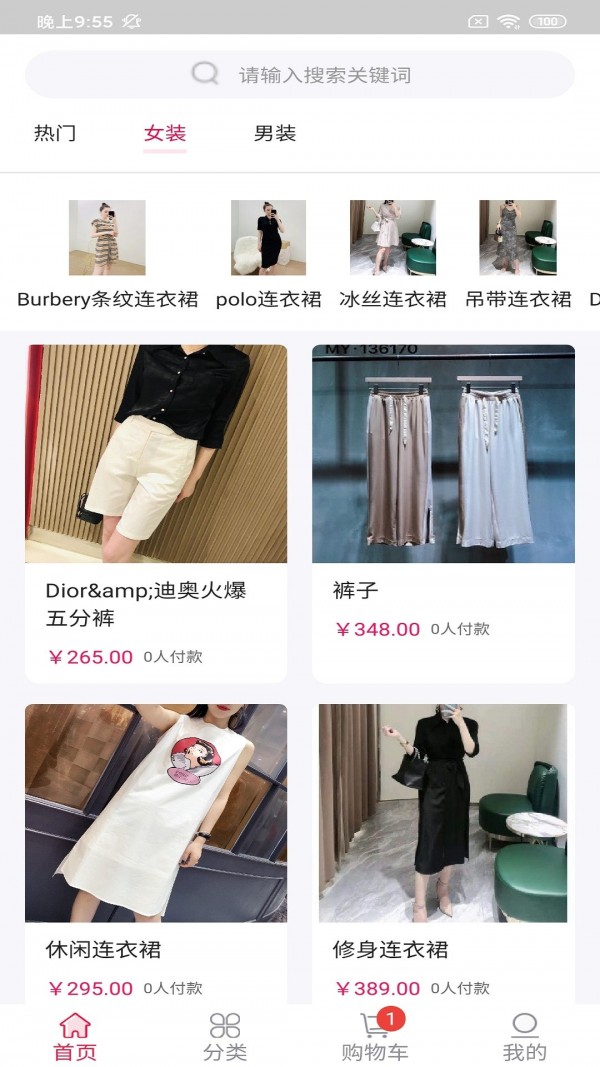The width and height of the screenshot is (600, 1067).
Task: Go to the 我的 profile tab
Action: [x=524, y=1036]
